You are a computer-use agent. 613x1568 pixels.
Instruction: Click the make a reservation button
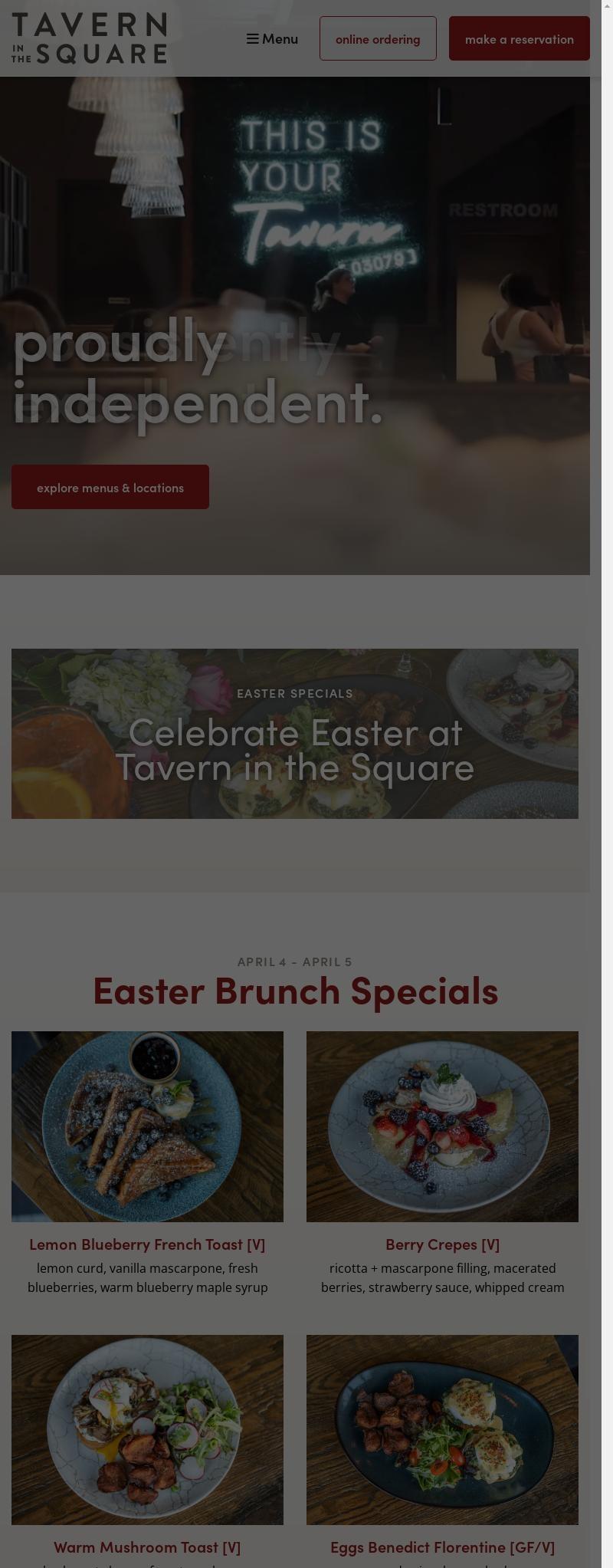coord(519,38)
